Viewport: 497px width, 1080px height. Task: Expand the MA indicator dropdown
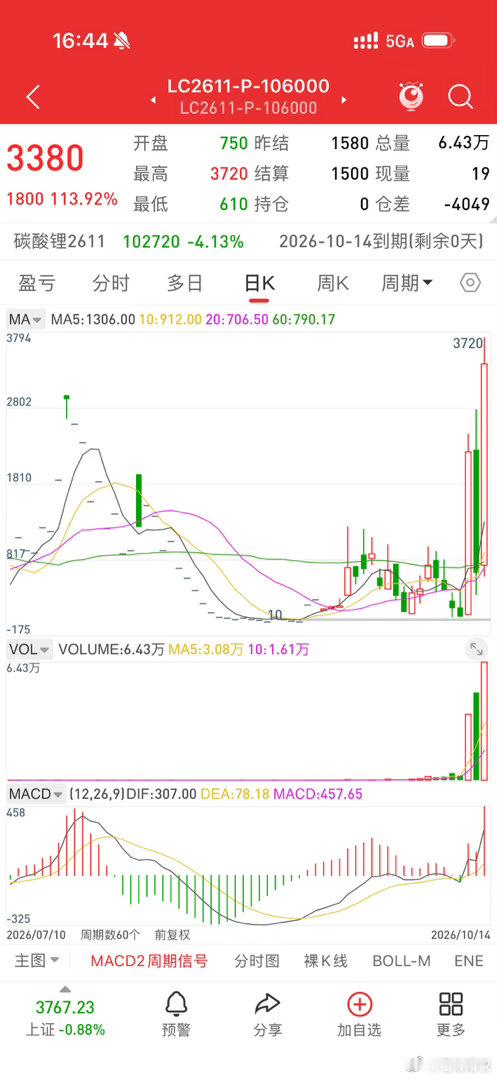tap(25, 320)
